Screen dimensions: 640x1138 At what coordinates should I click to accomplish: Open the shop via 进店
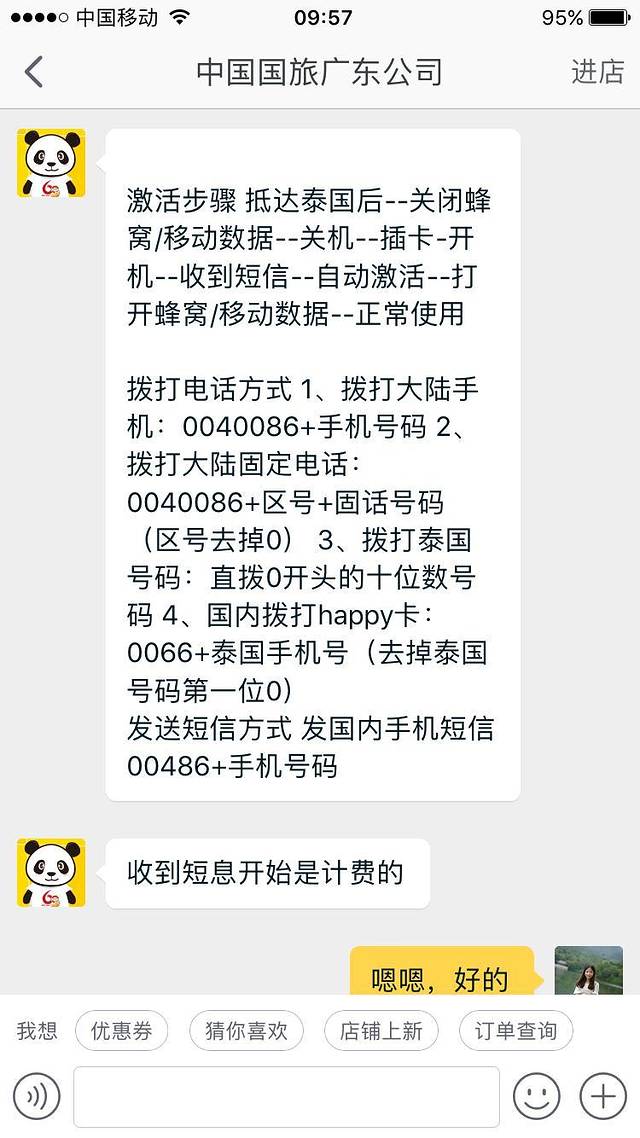click(x=597, y=72)
